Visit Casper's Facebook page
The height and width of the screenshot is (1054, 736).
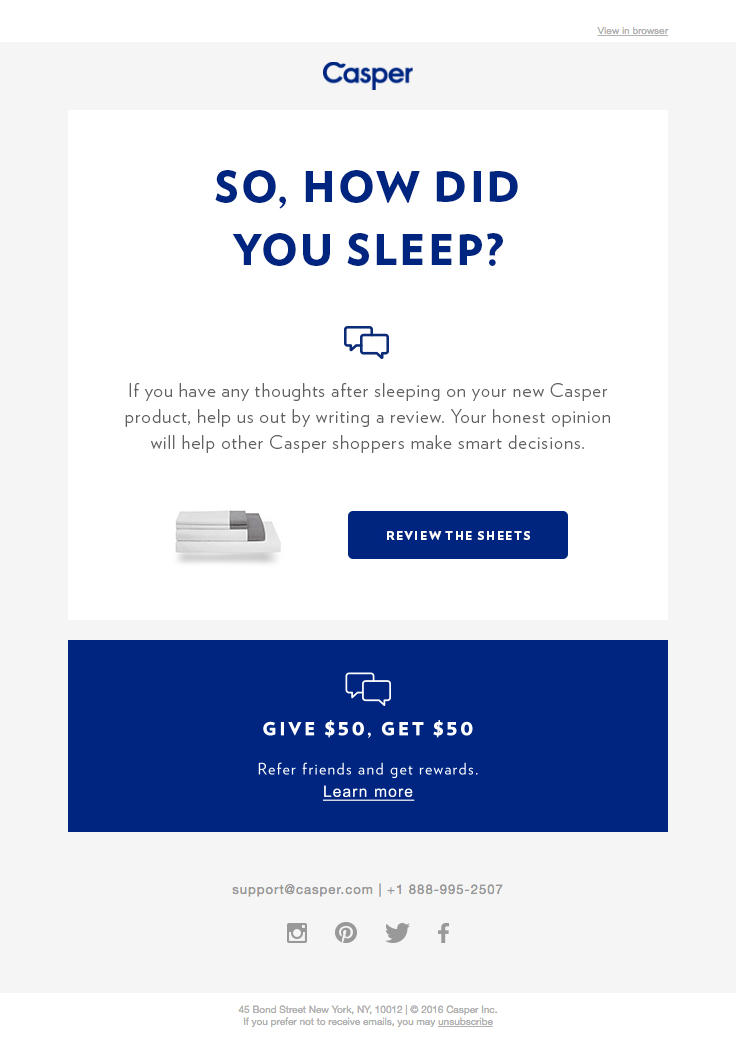(444, 933)
